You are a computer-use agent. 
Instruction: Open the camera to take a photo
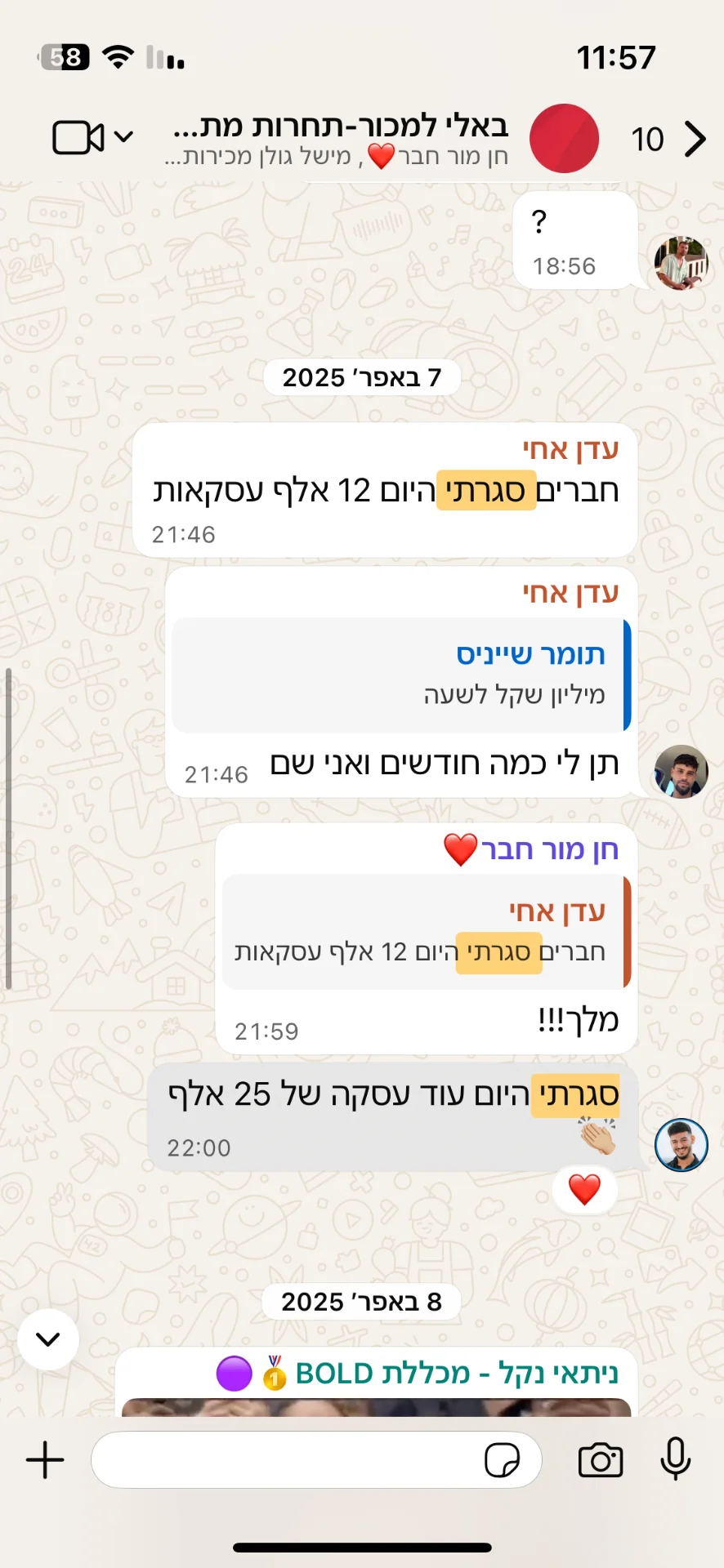click(601, 1460)
